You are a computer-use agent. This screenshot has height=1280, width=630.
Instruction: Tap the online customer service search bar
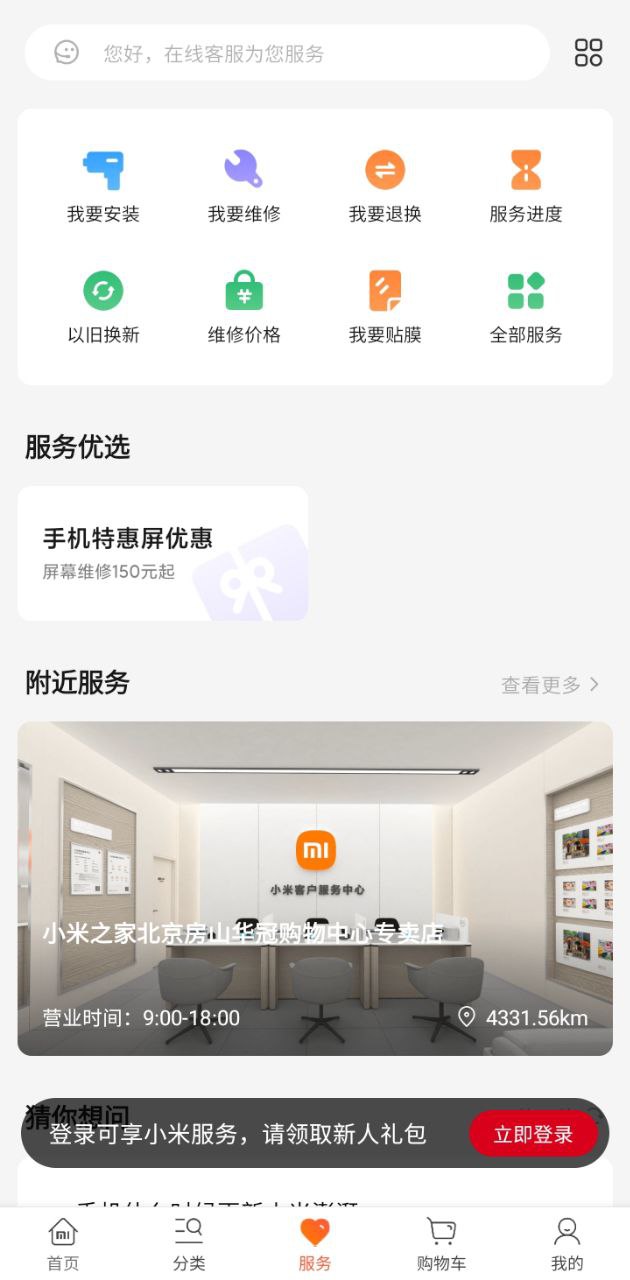click(x=287, y=53)
